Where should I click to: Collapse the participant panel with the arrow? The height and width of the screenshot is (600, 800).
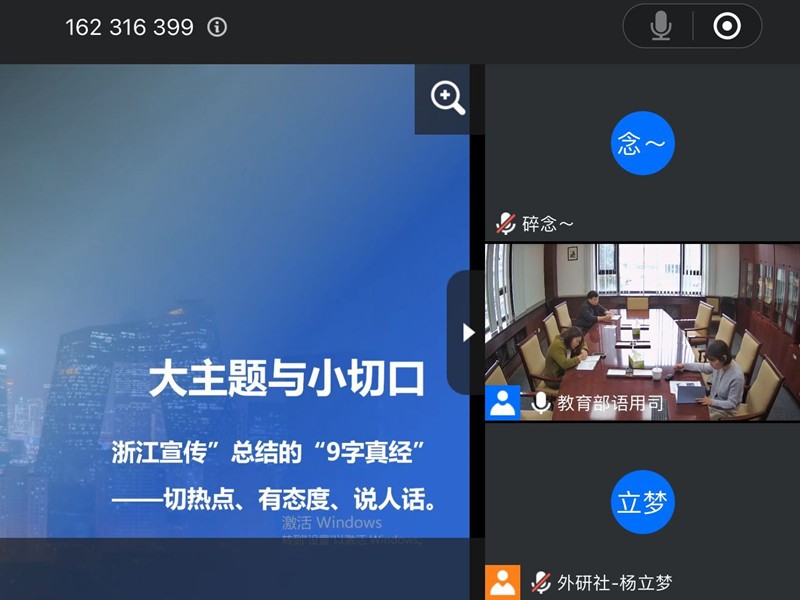pos(467,333)
